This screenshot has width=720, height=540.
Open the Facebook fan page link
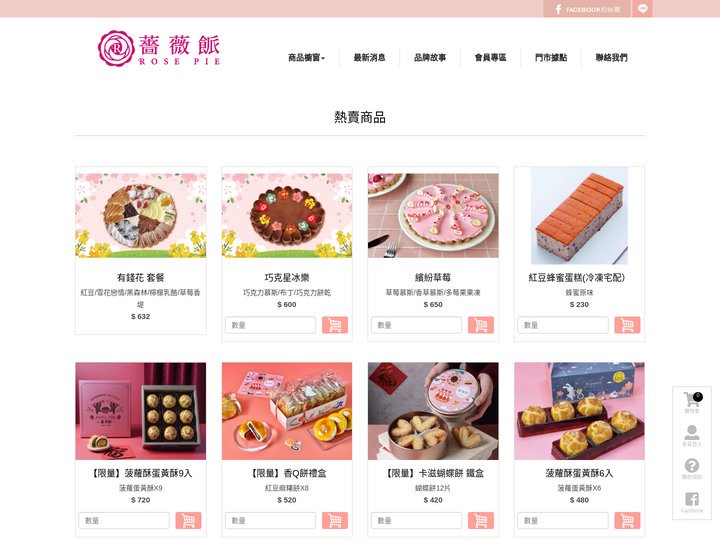click(588, 9)
